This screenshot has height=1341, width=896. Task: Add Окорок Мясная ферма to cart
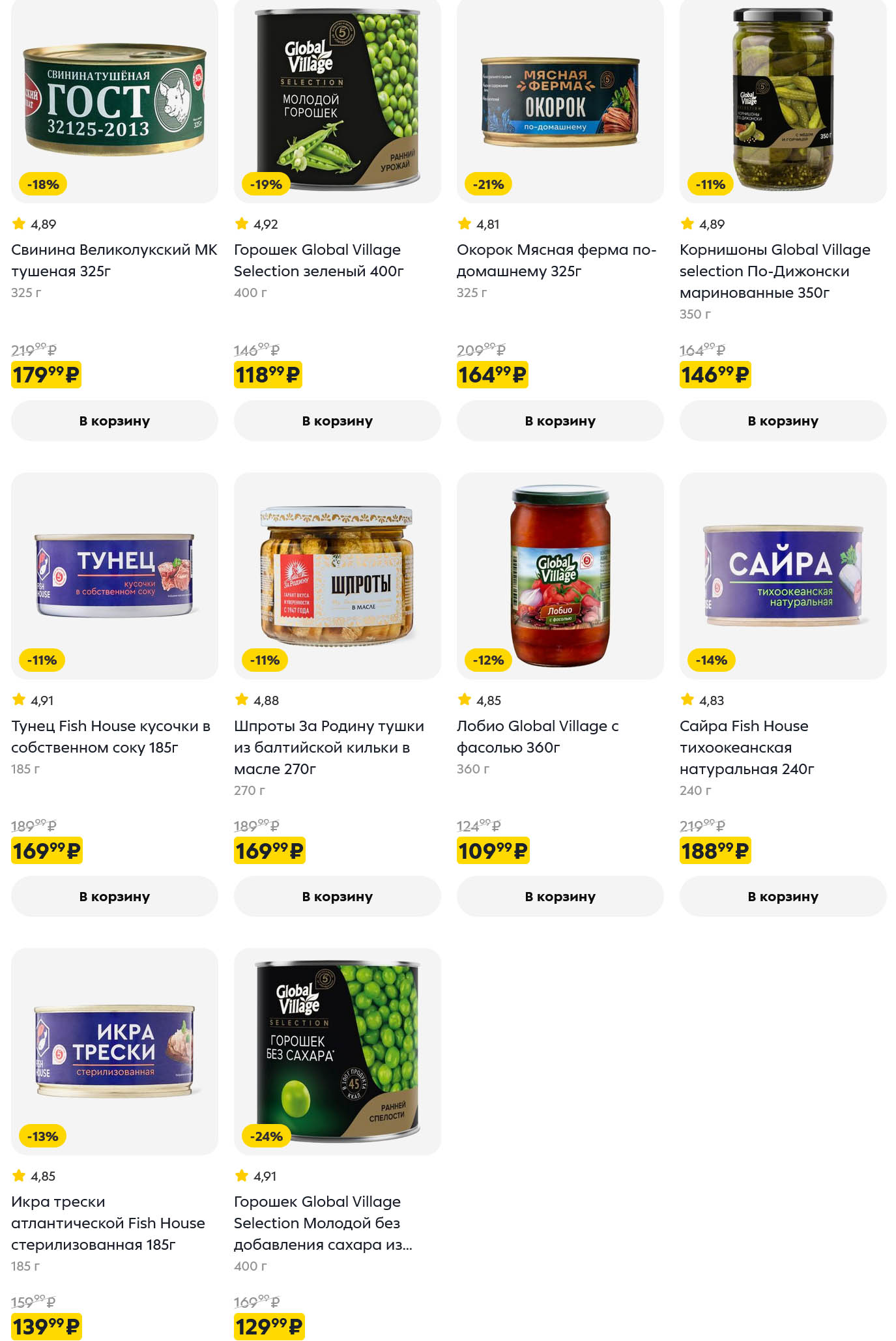tap(560, 421)
